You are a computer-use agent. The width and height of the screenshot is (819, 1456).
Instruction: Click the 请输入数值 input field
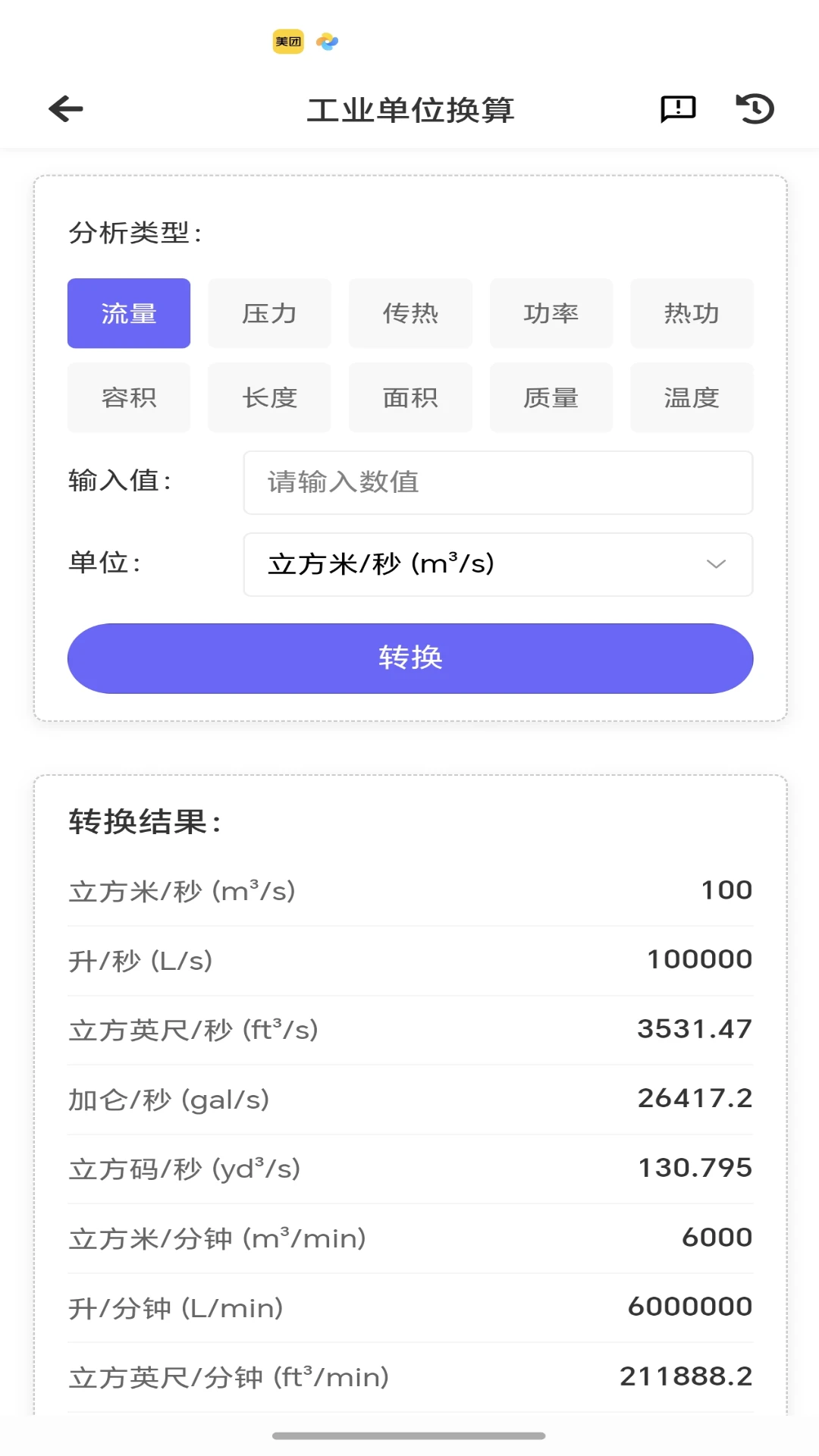coord(497,482)
